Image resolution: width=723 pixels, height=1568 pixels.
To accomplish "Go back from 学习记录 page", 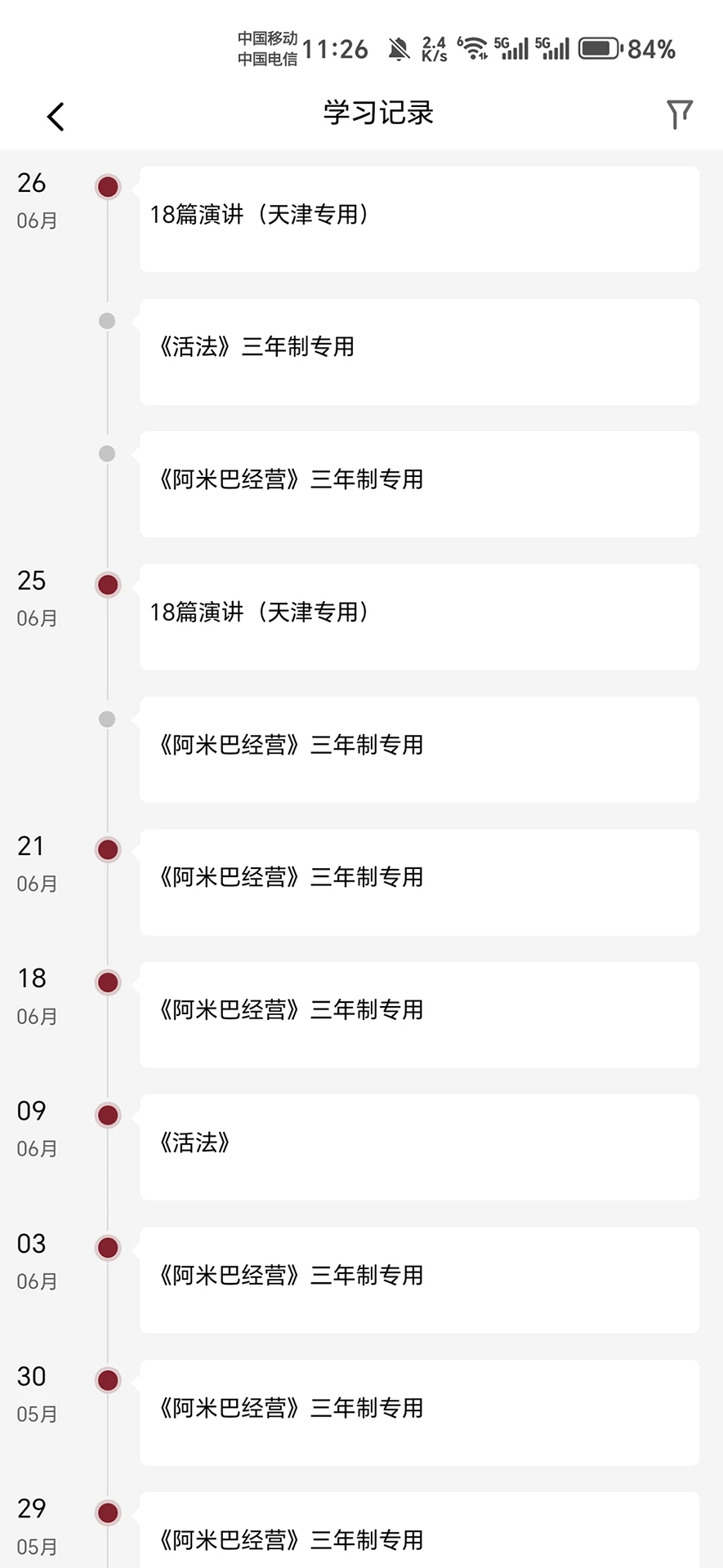I will [x=56, y=116].
